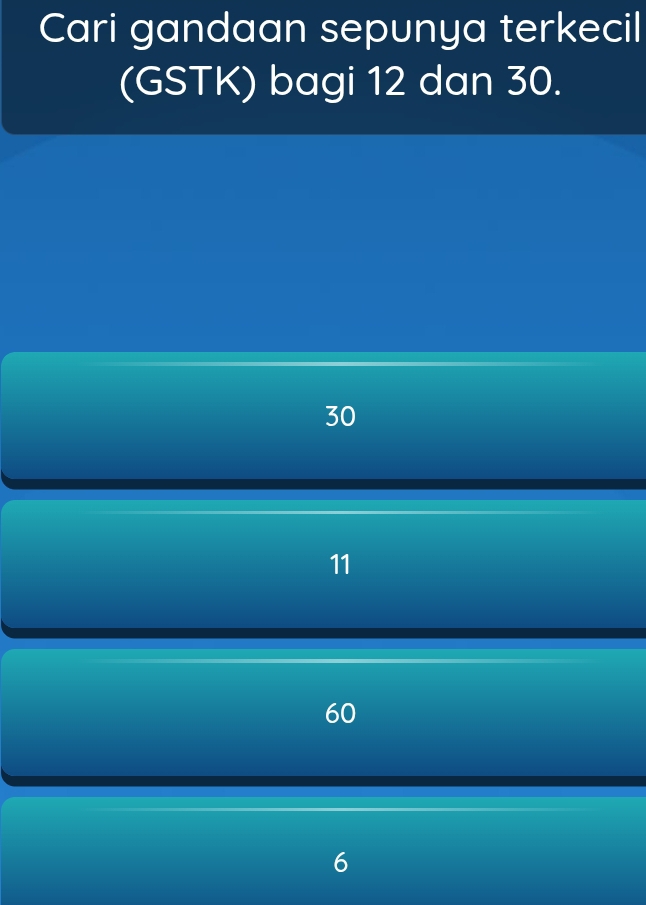
Task: Select answer 30
Action: (340, 417)
